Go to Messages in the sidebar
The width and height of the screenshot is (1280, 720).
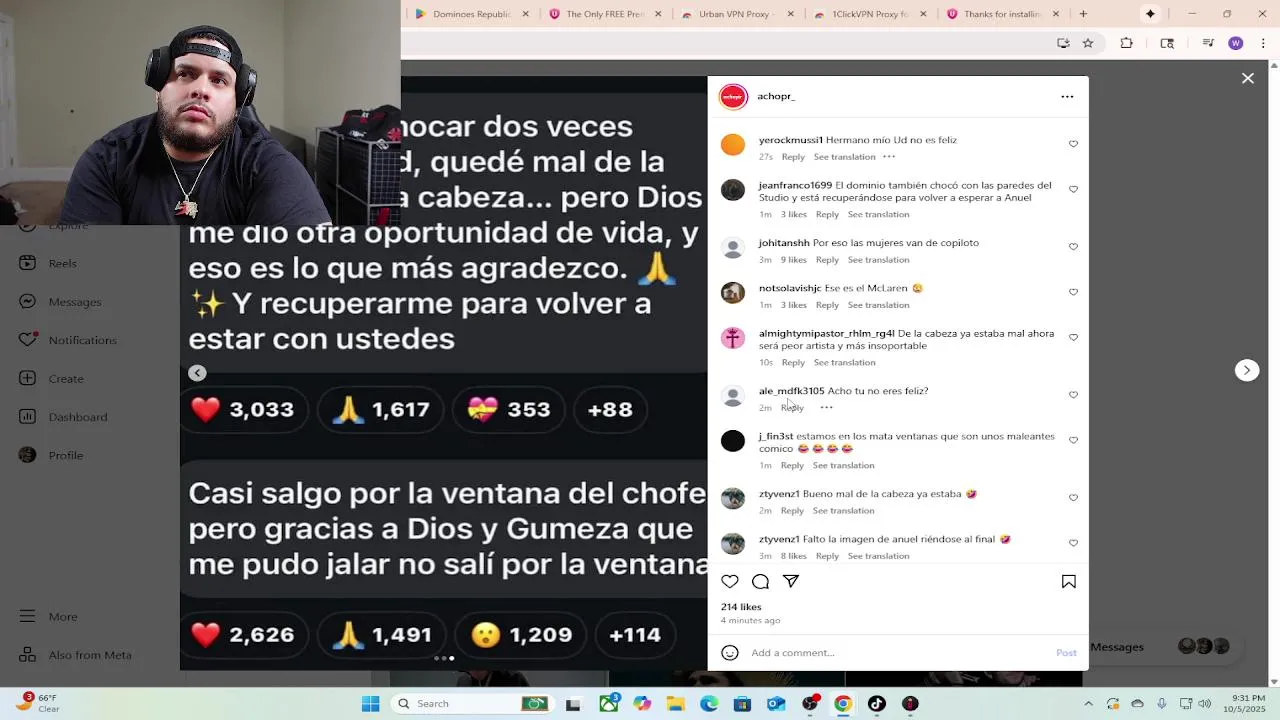(x=74, y=302)
